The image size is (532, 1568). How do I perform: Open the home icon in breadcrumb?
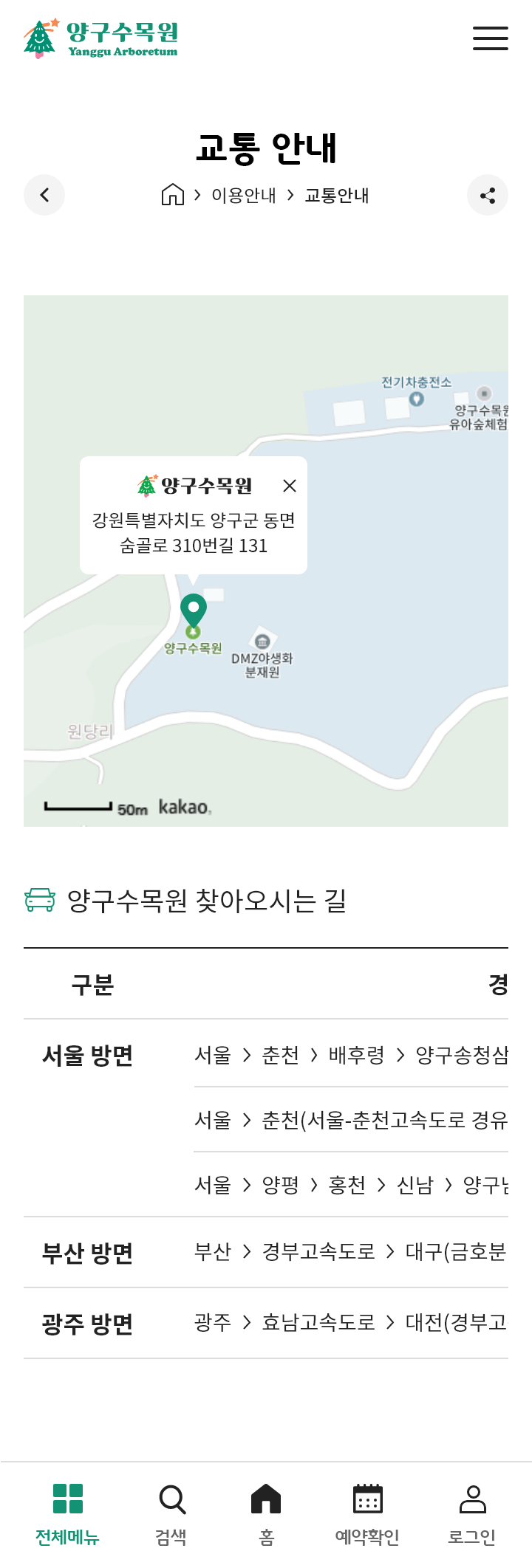pos(173,195)
